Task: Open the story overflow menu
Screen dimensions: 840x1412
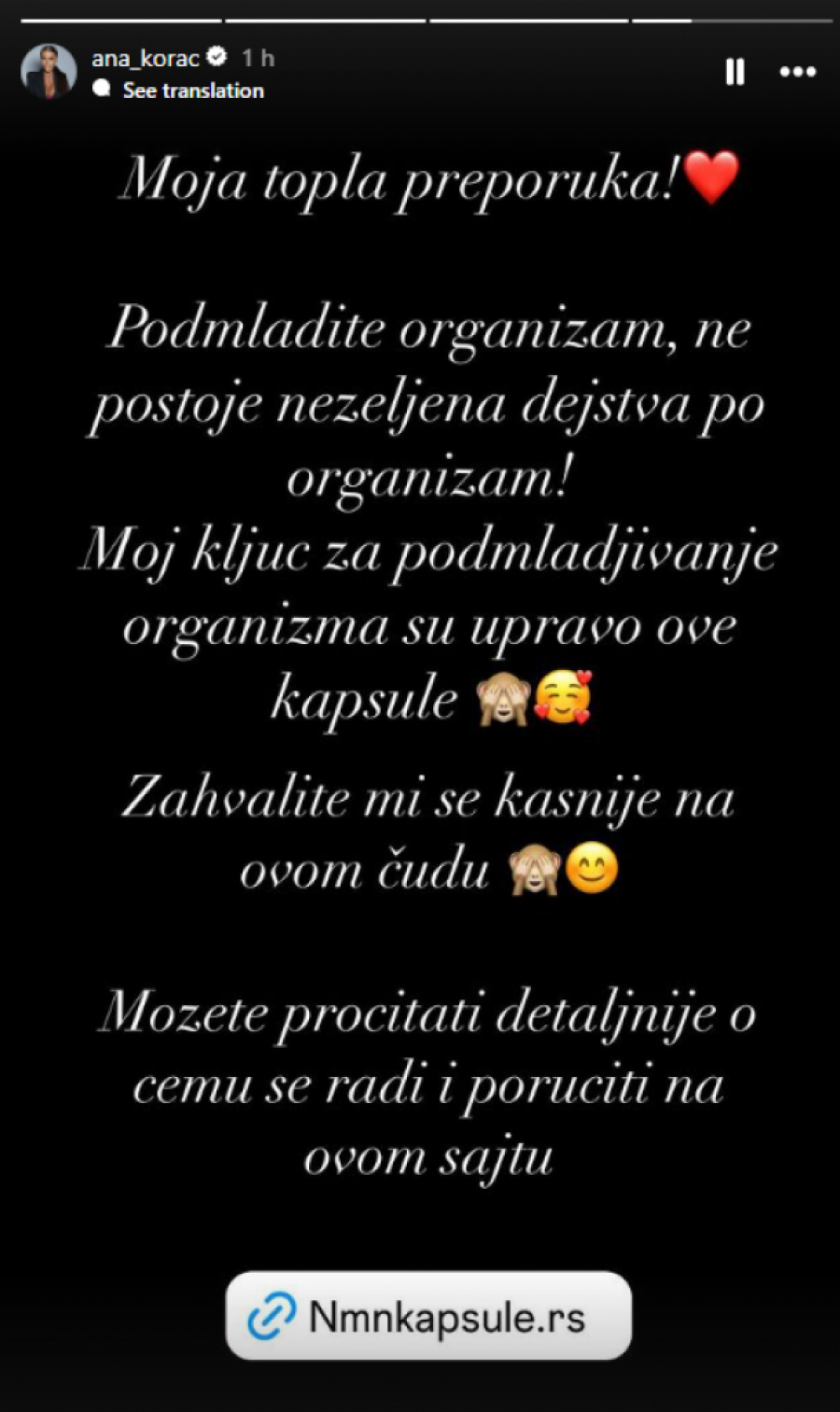Action: coord(797,72)
